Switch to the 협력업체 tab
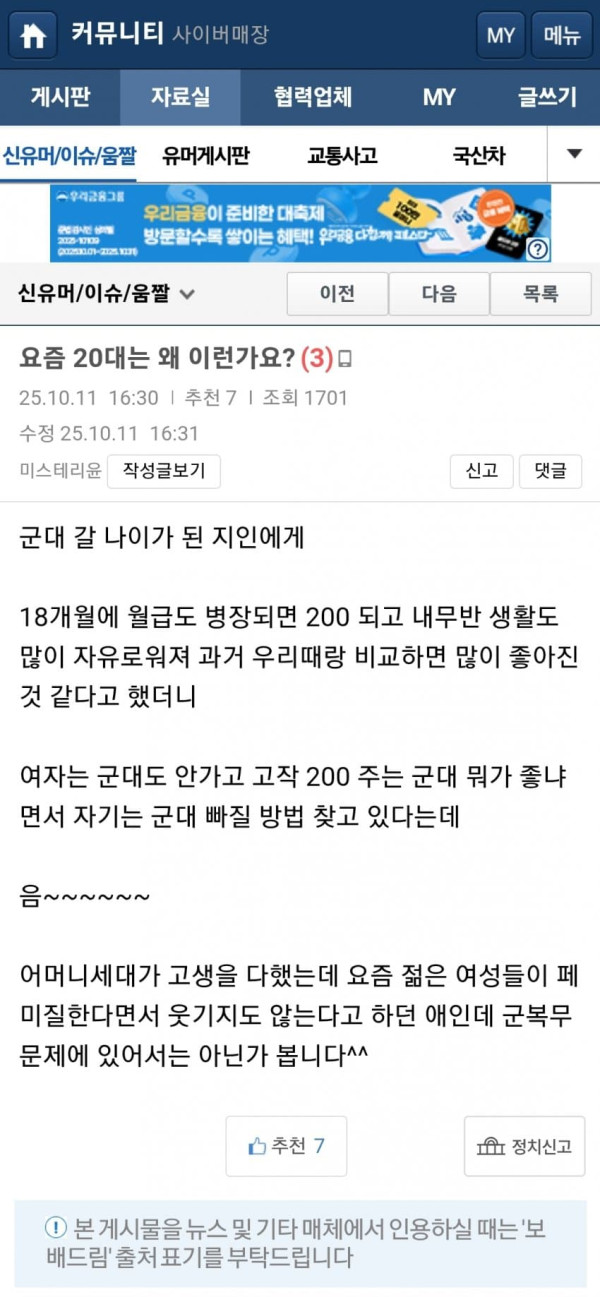The width and height of the screenshot is (600, 1297). [x=312, y=97]
